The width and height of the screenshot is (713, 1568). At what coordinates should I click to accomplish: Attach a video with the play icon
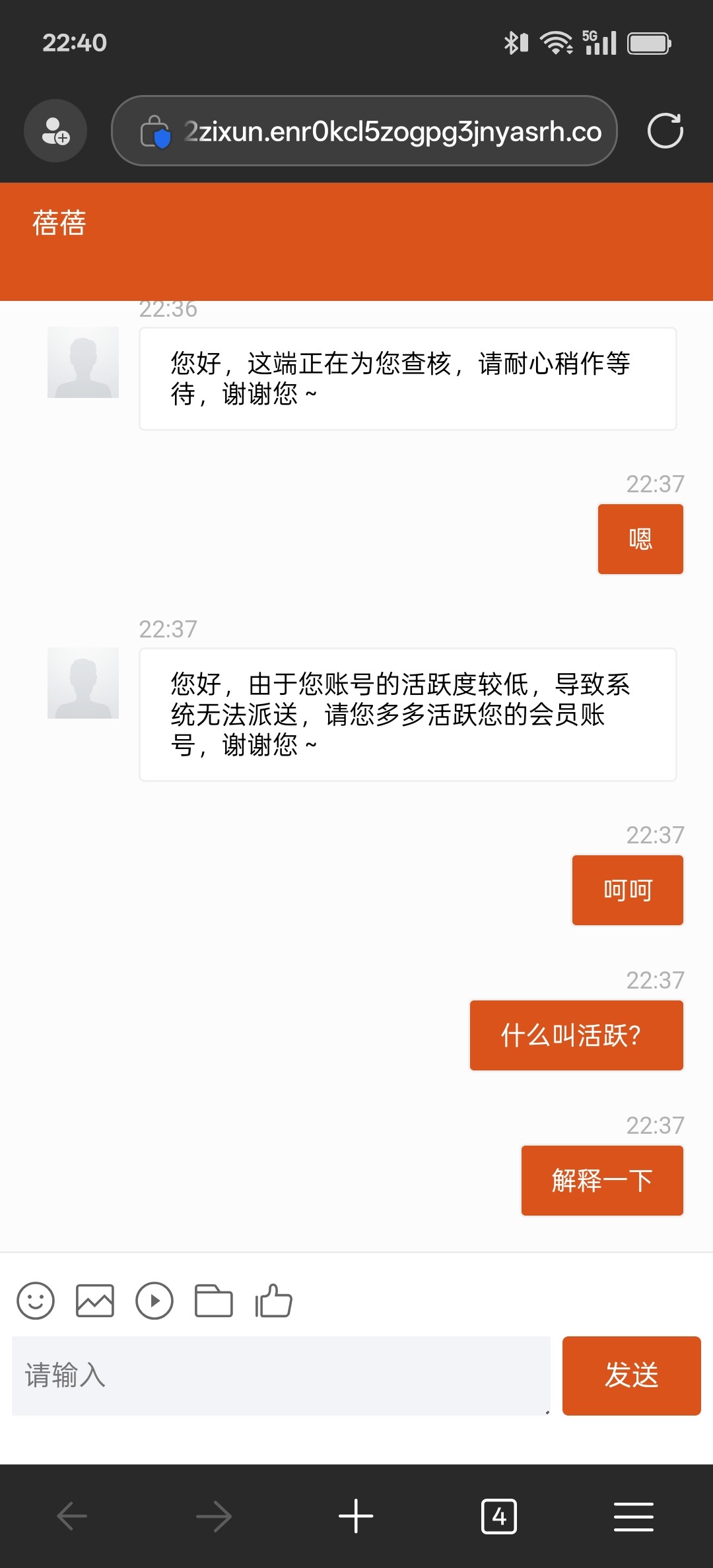154,1301
